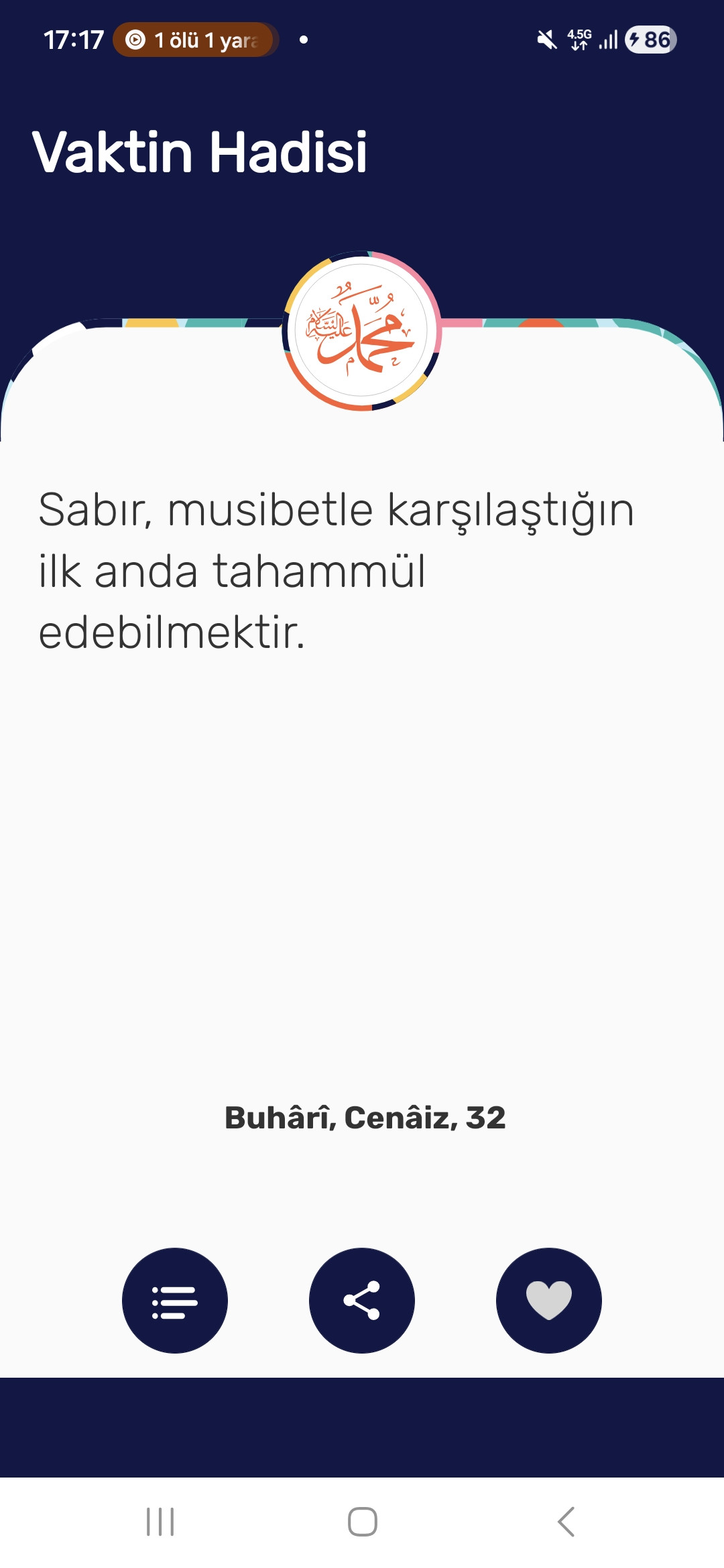Go to the home screen

coord(362,1522)
